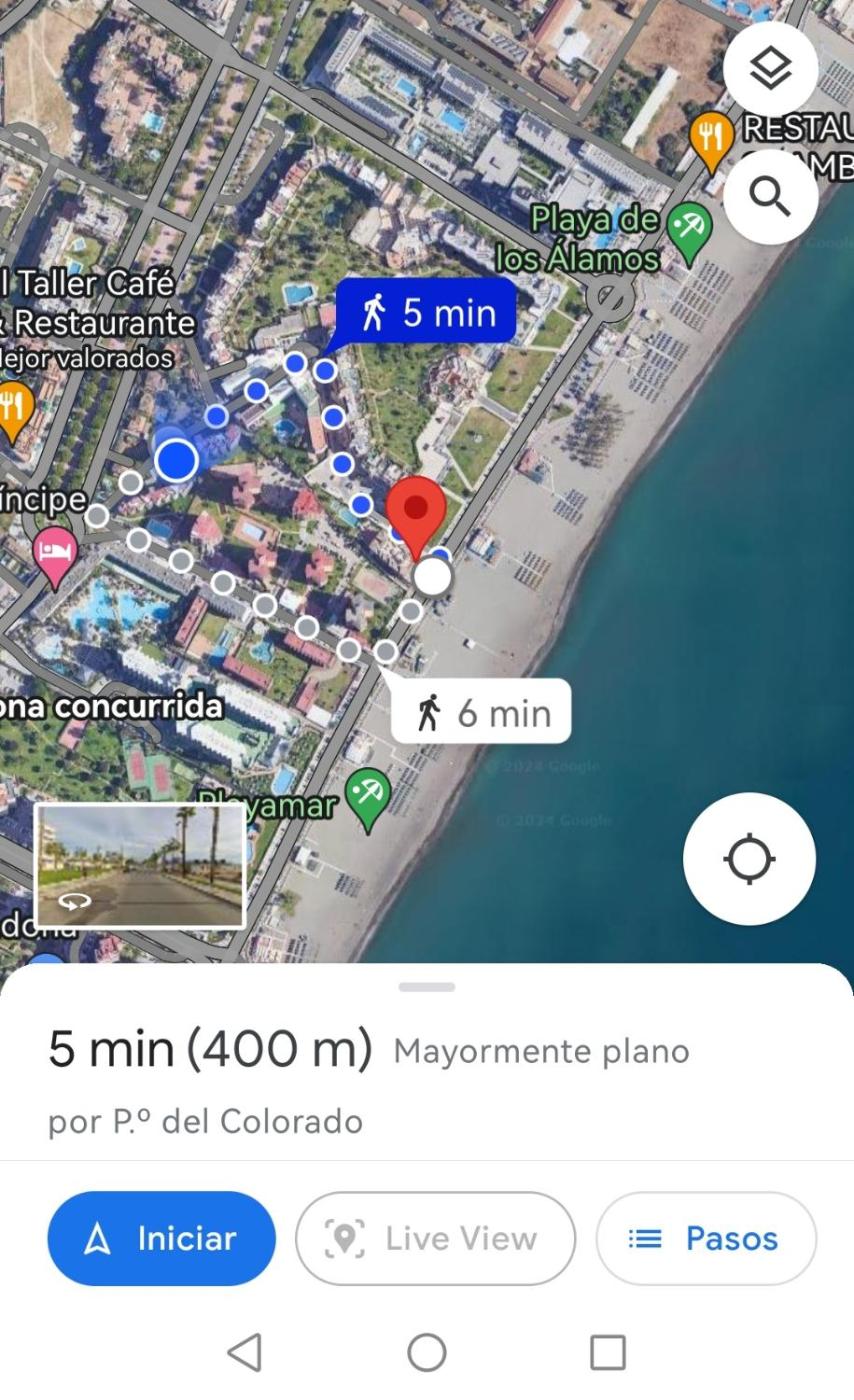Open the Street View preview thumbnail

(x=140, y=866)
